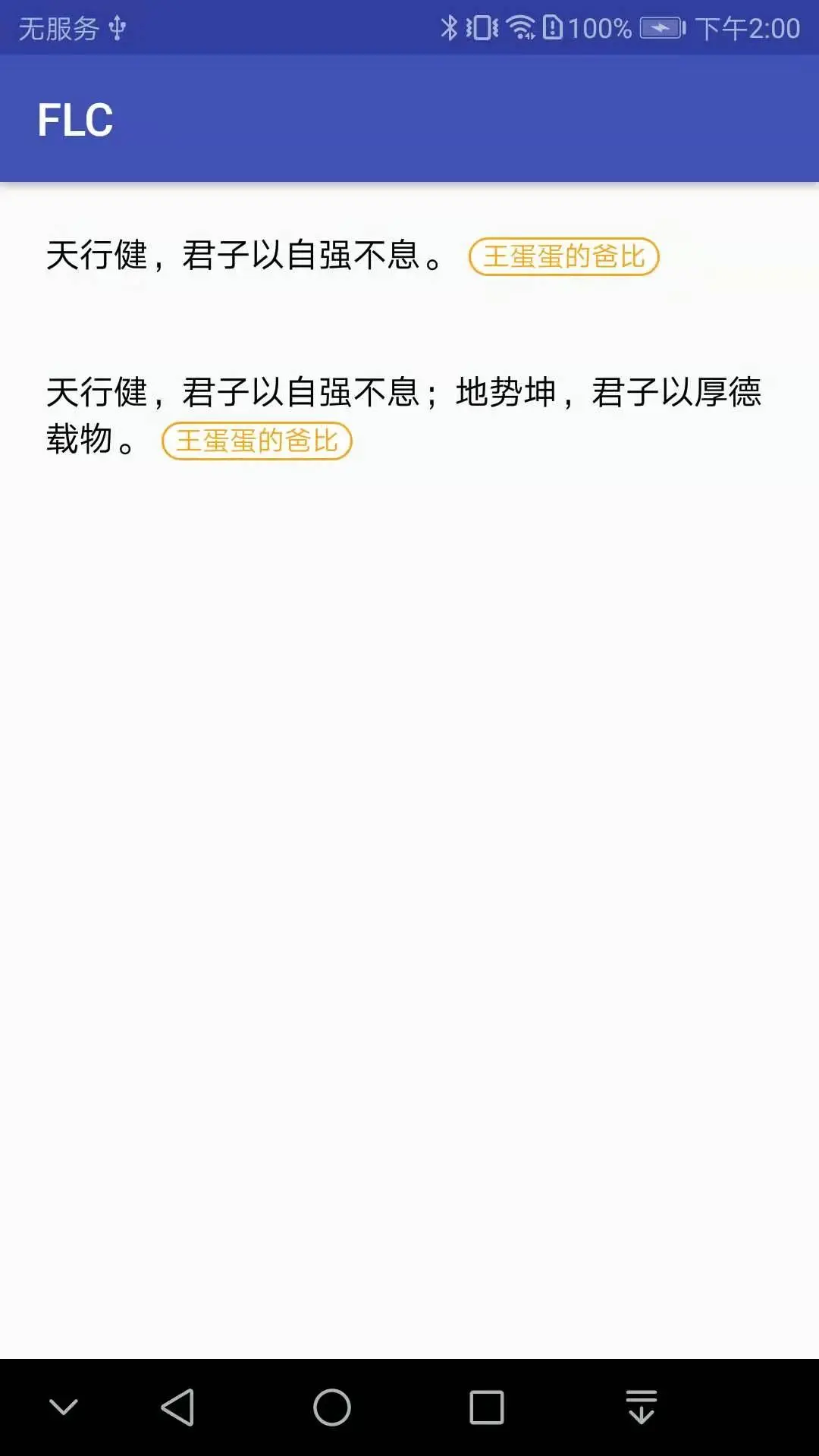Tap the 王蛋蛋的爸比 tag after the first quote
The image size is (819, 1456).
563,256
